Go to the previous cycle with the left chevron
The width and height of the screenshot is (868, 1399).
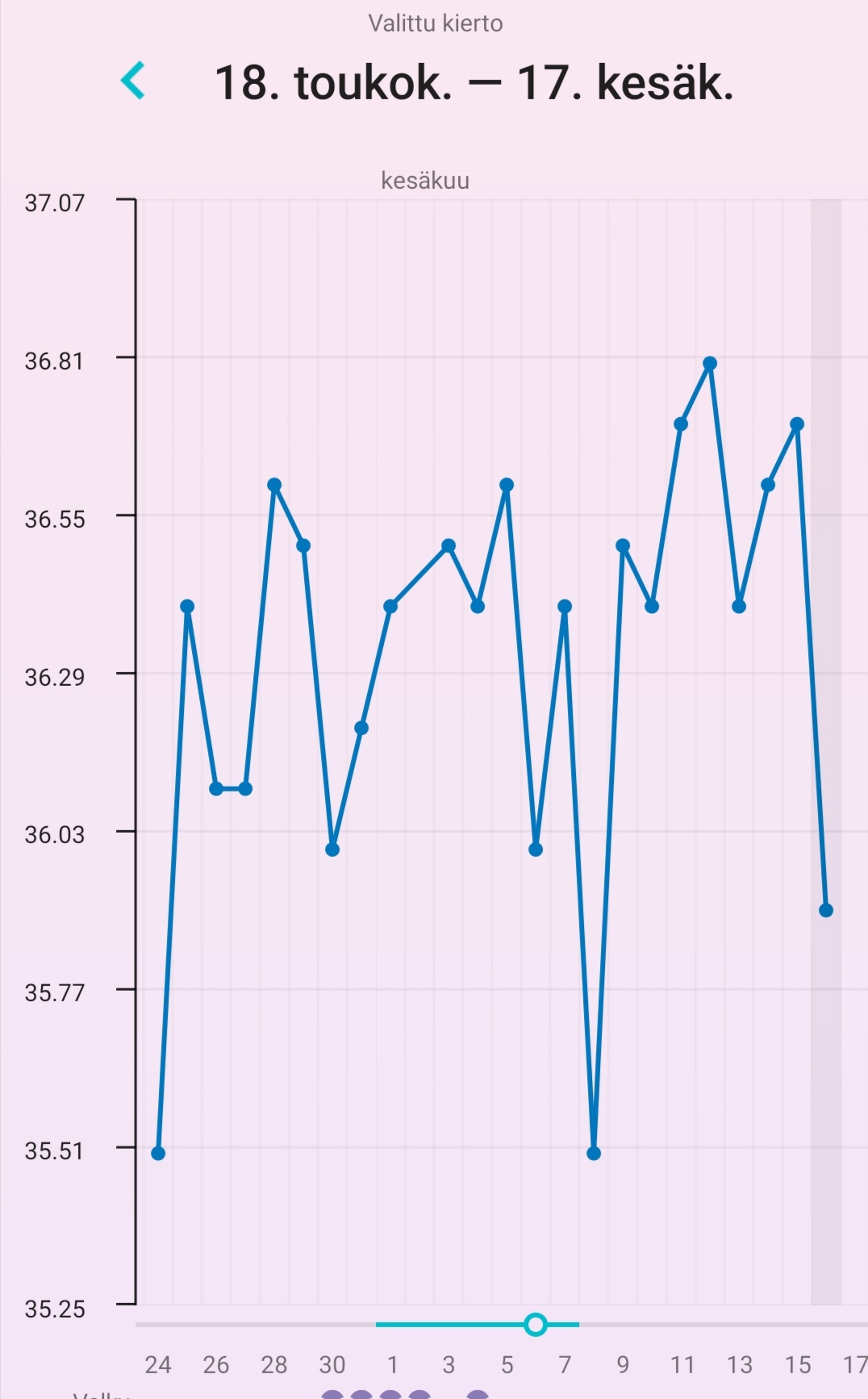point(133,81)
